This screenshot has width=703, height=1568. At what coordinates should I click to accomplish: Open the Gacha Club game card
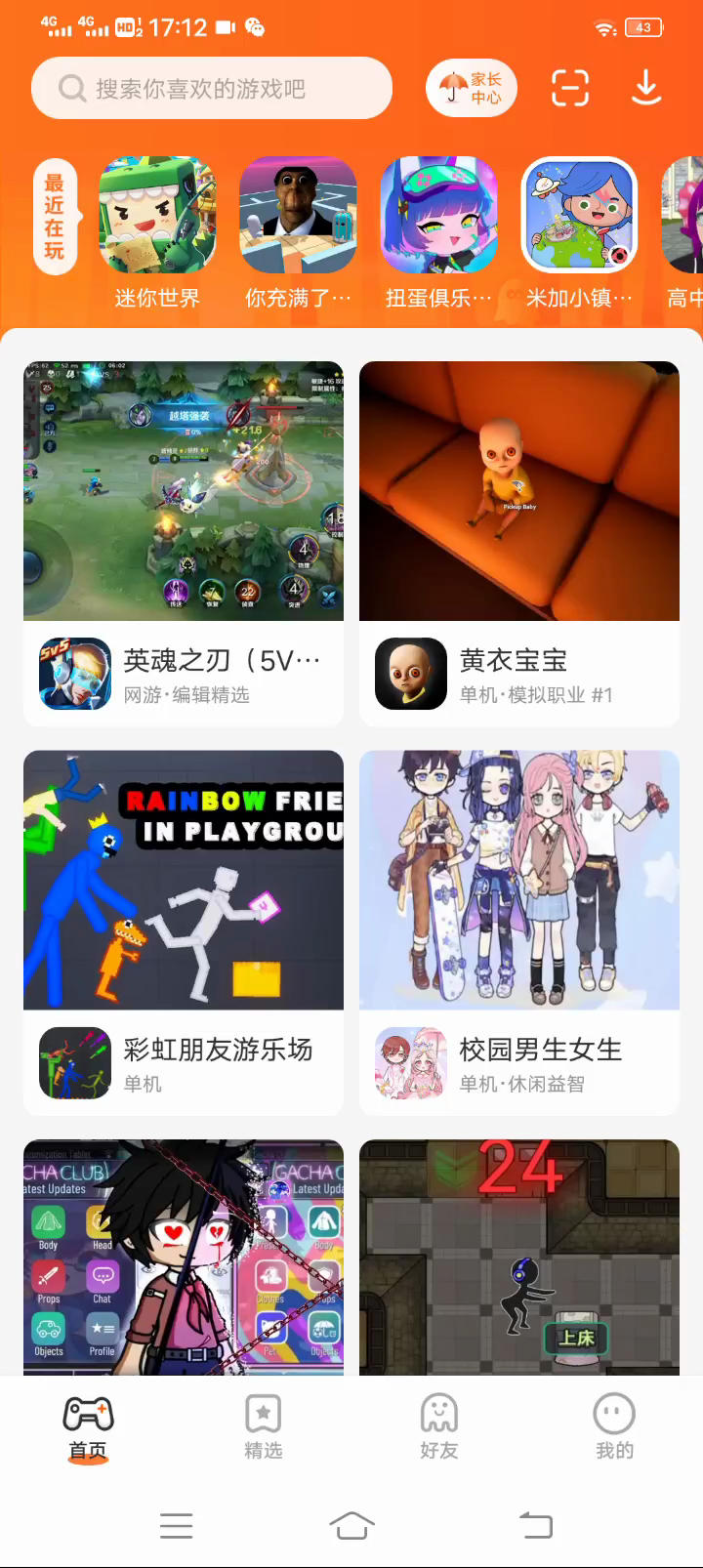(x=184, y=1257)
